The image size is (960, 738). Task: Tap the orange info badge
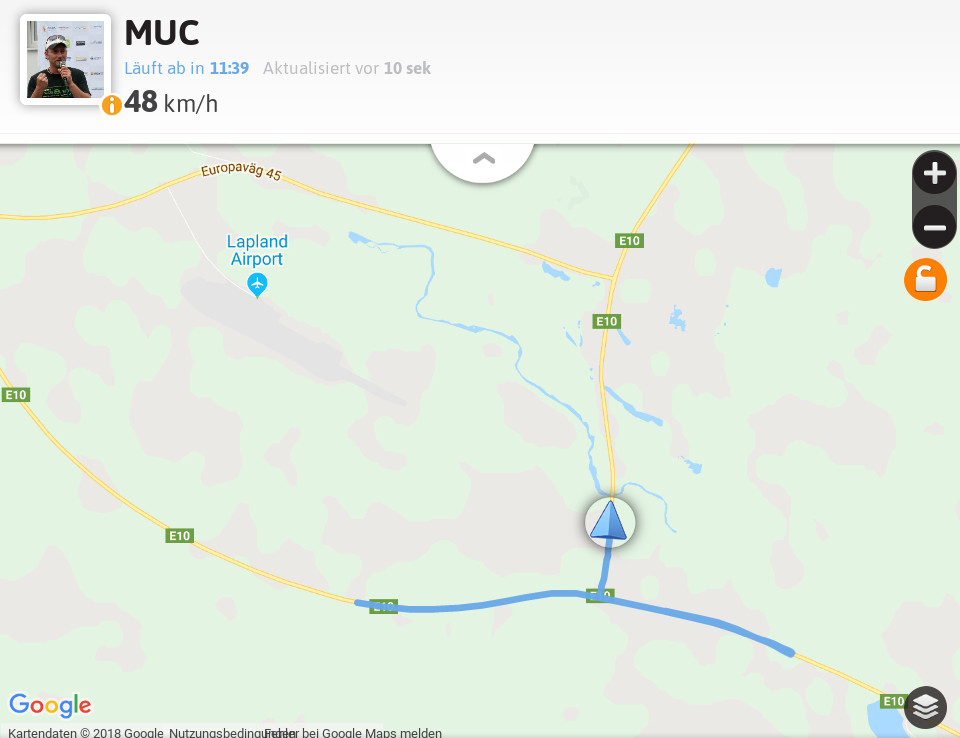point(112,105)
